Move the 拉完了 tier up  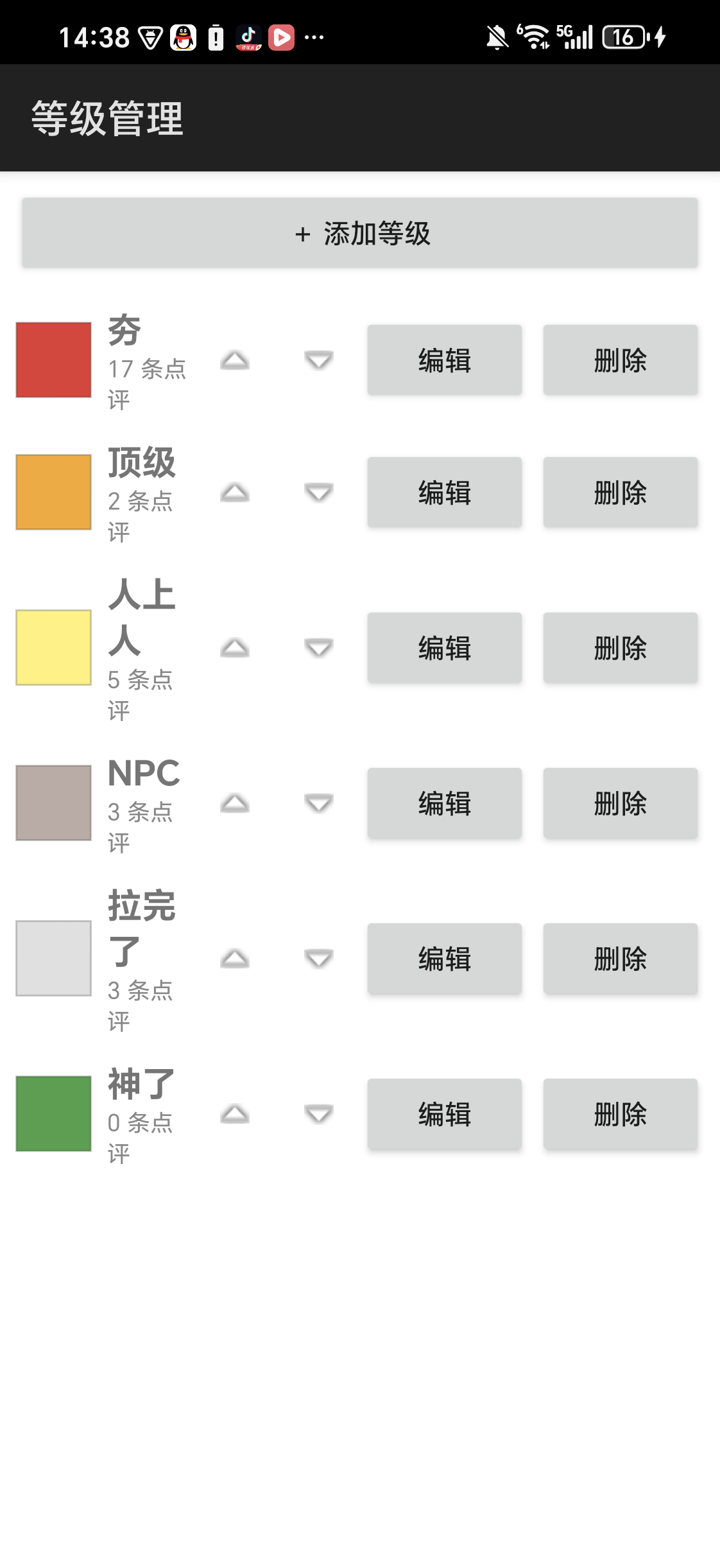[x=235, y=959]
